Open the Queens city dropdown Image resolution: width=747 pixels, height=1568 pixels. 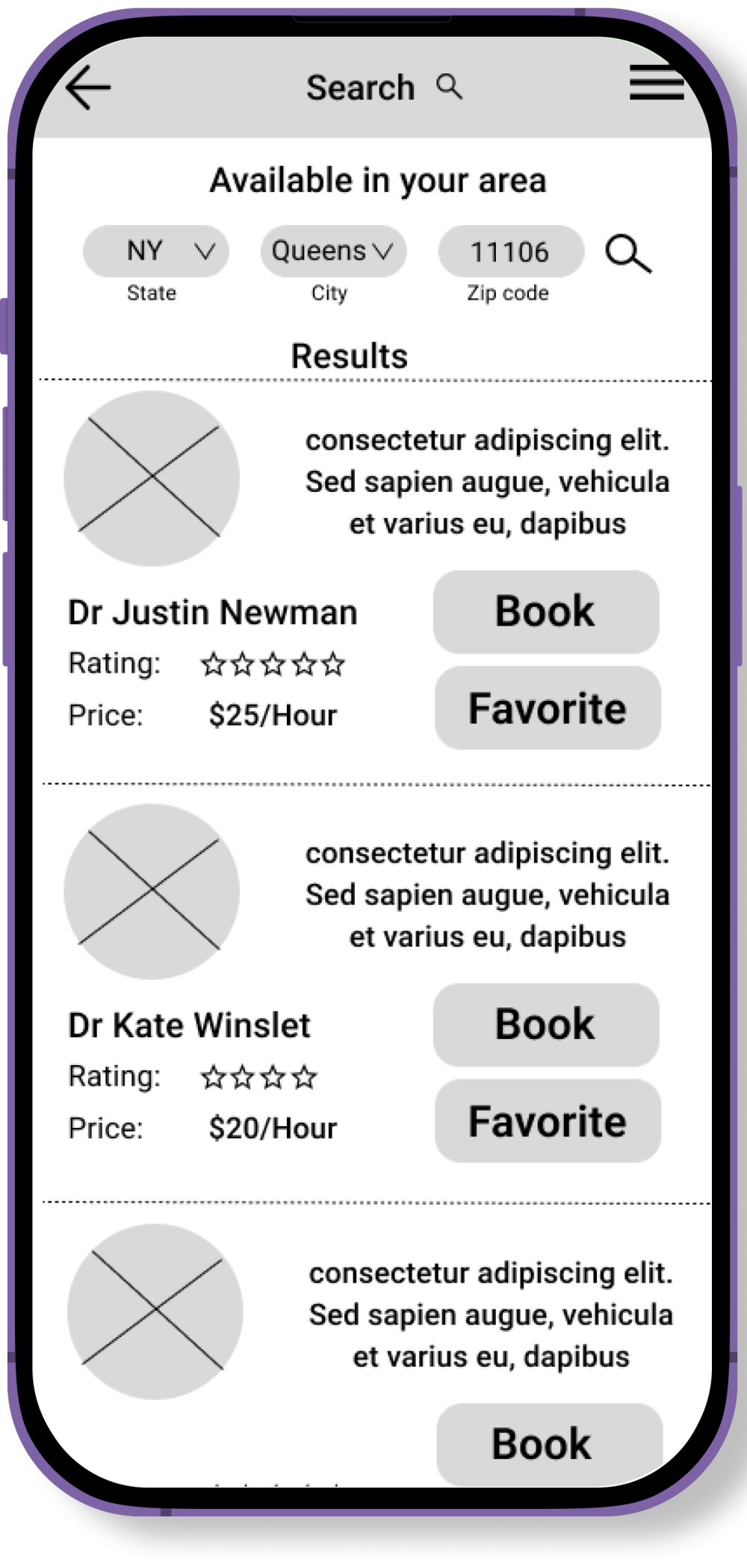tap(333, 251)
